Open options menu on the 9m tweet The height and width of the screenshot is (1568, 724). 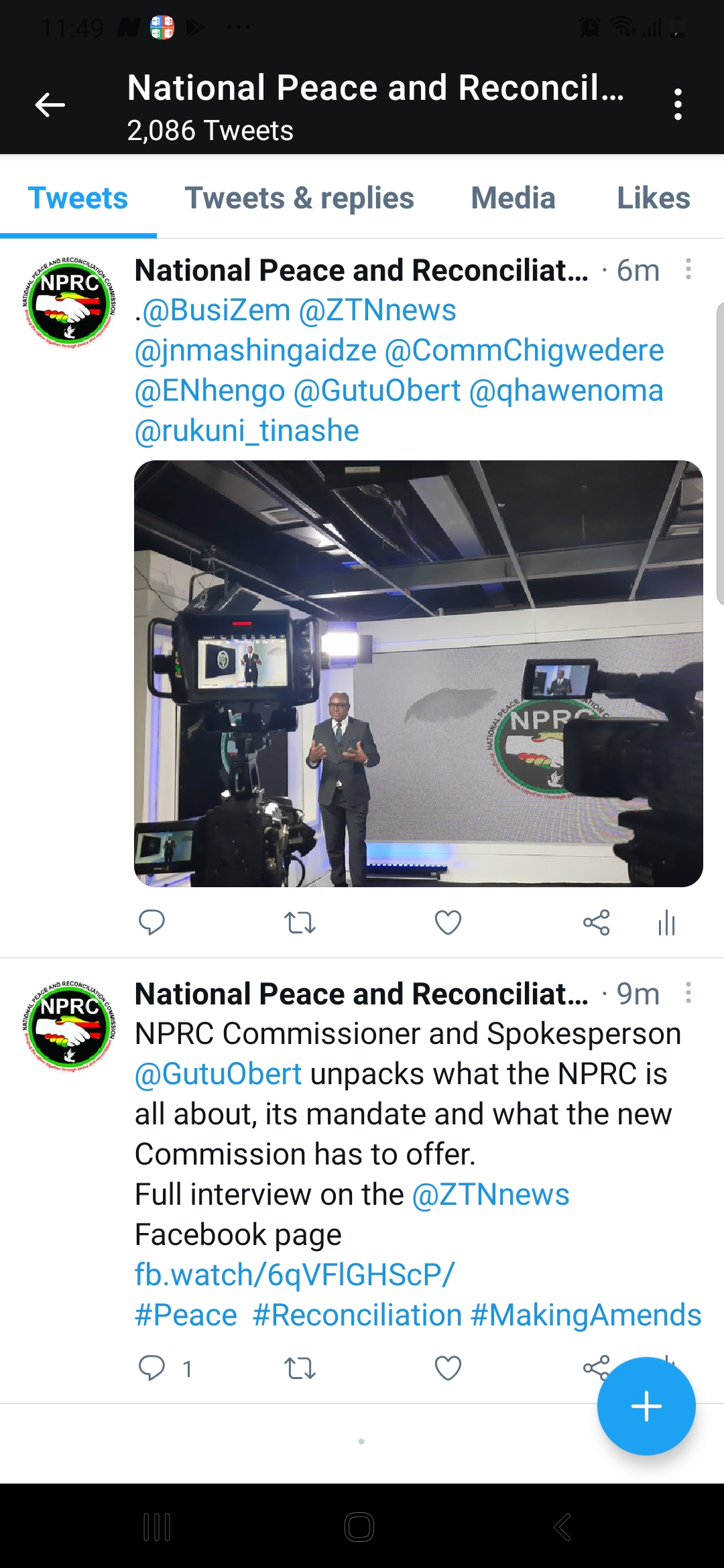(688, 992)
